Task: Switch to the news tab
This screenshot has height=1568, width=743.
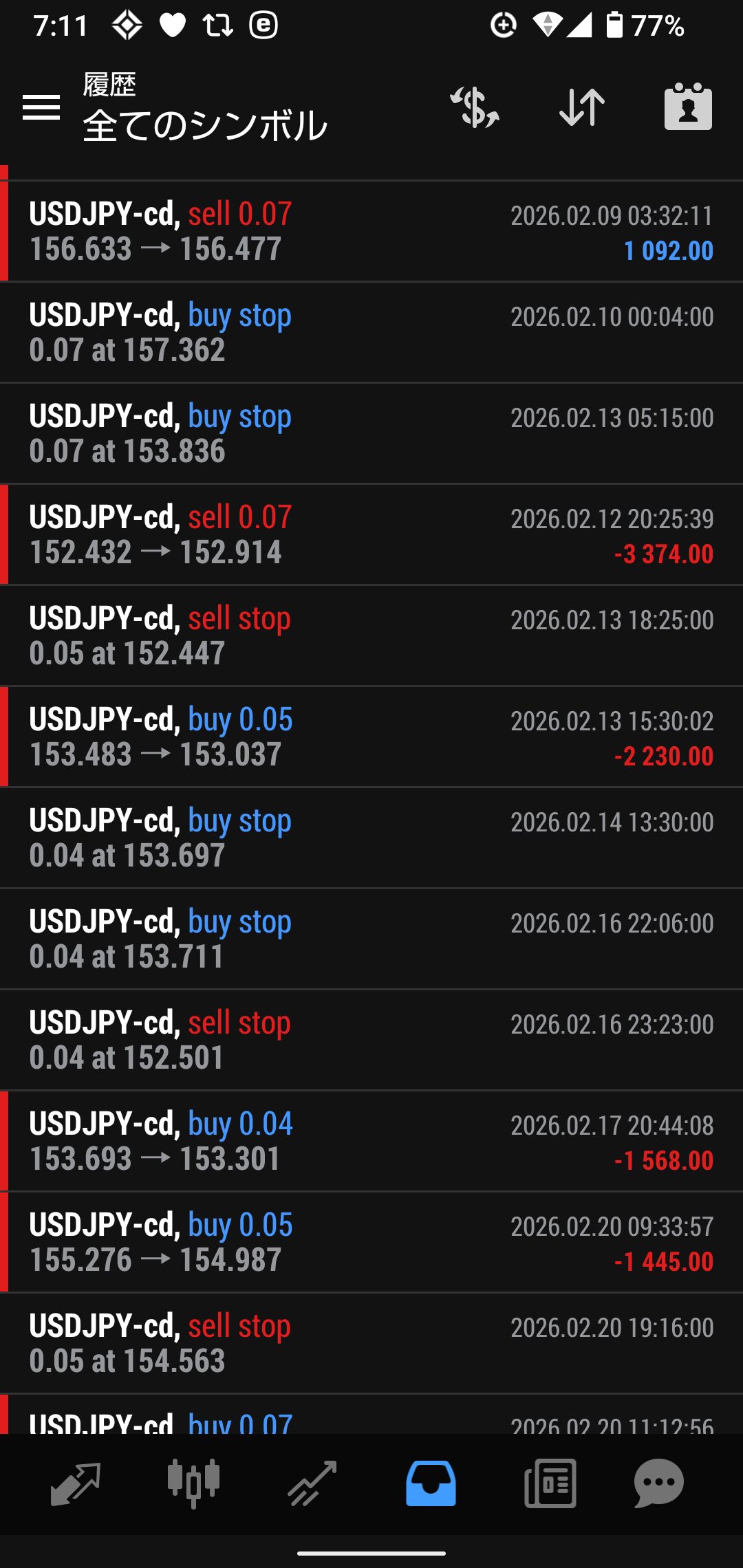Action: (x=550, y=1483)
